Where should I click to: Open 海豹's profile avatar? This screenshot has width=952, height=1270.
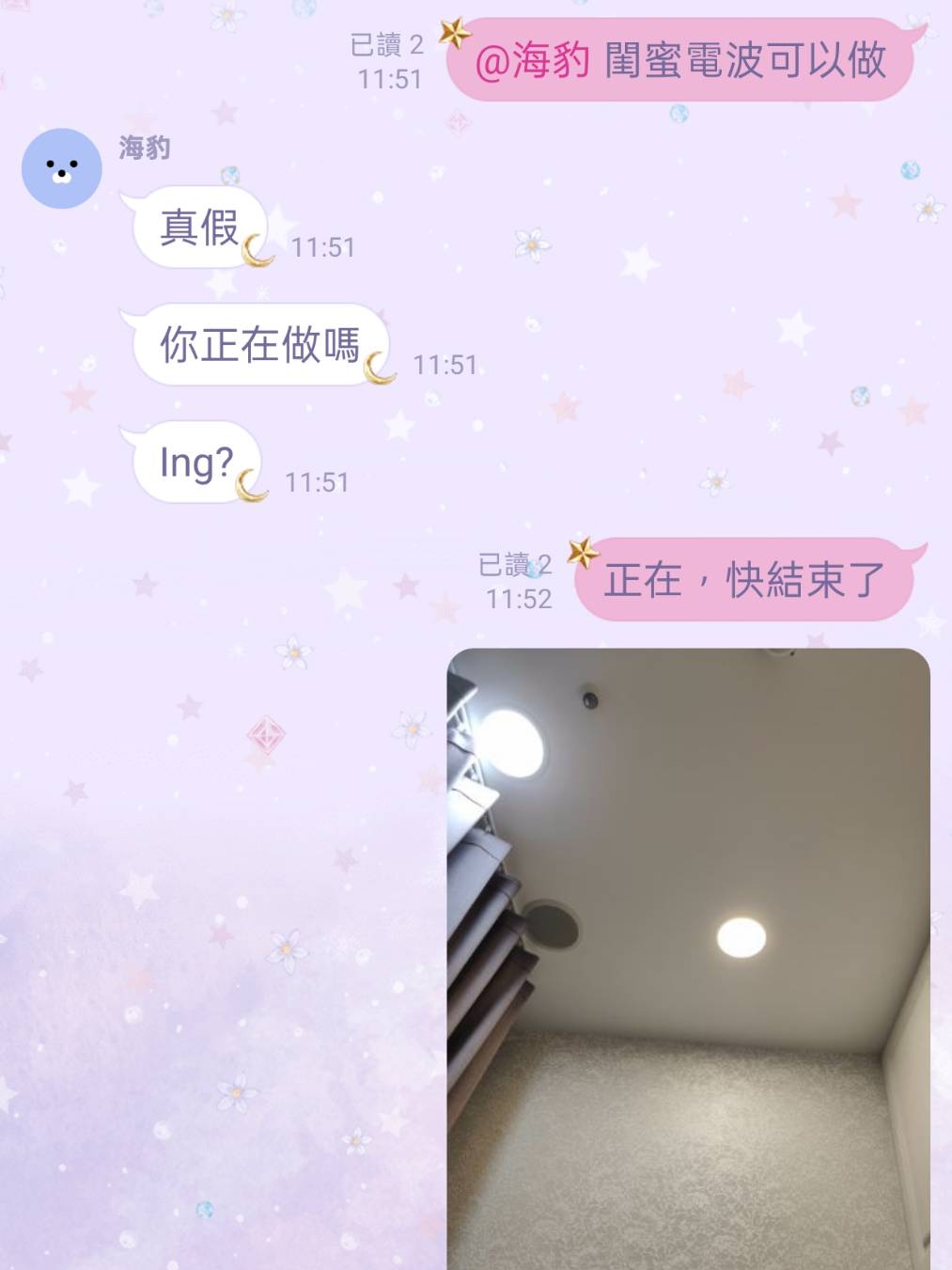click(x=62, y=169)
